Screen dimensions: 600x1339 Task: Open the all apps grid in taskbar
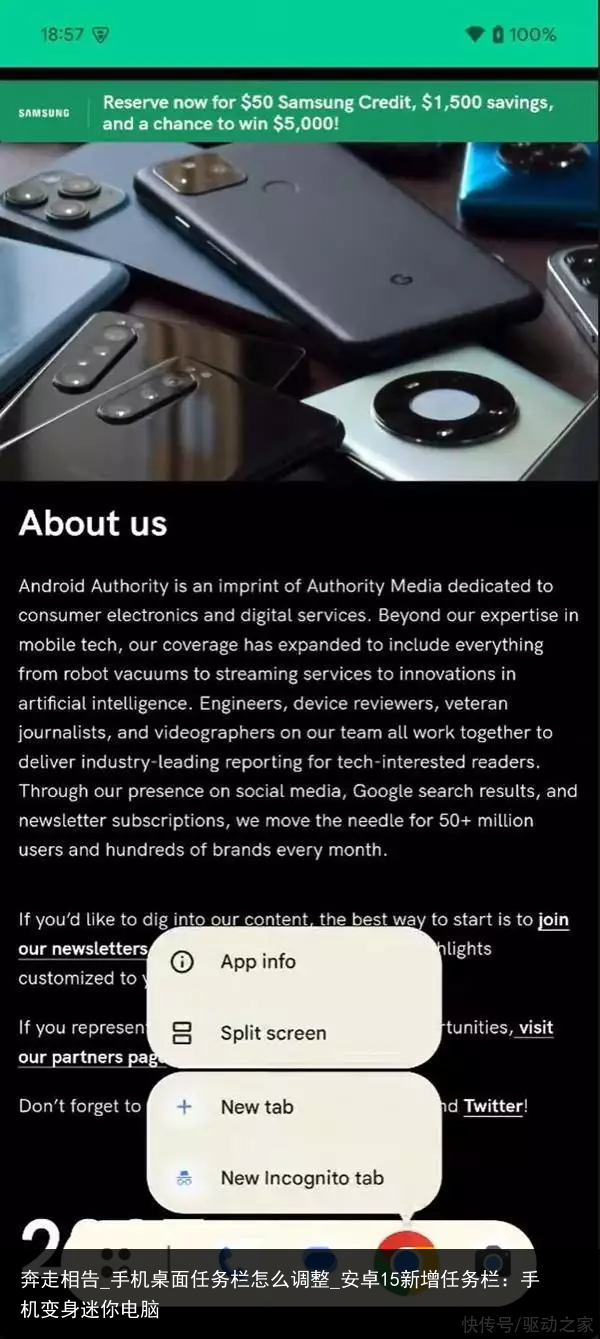click(x=118, y=1262)
